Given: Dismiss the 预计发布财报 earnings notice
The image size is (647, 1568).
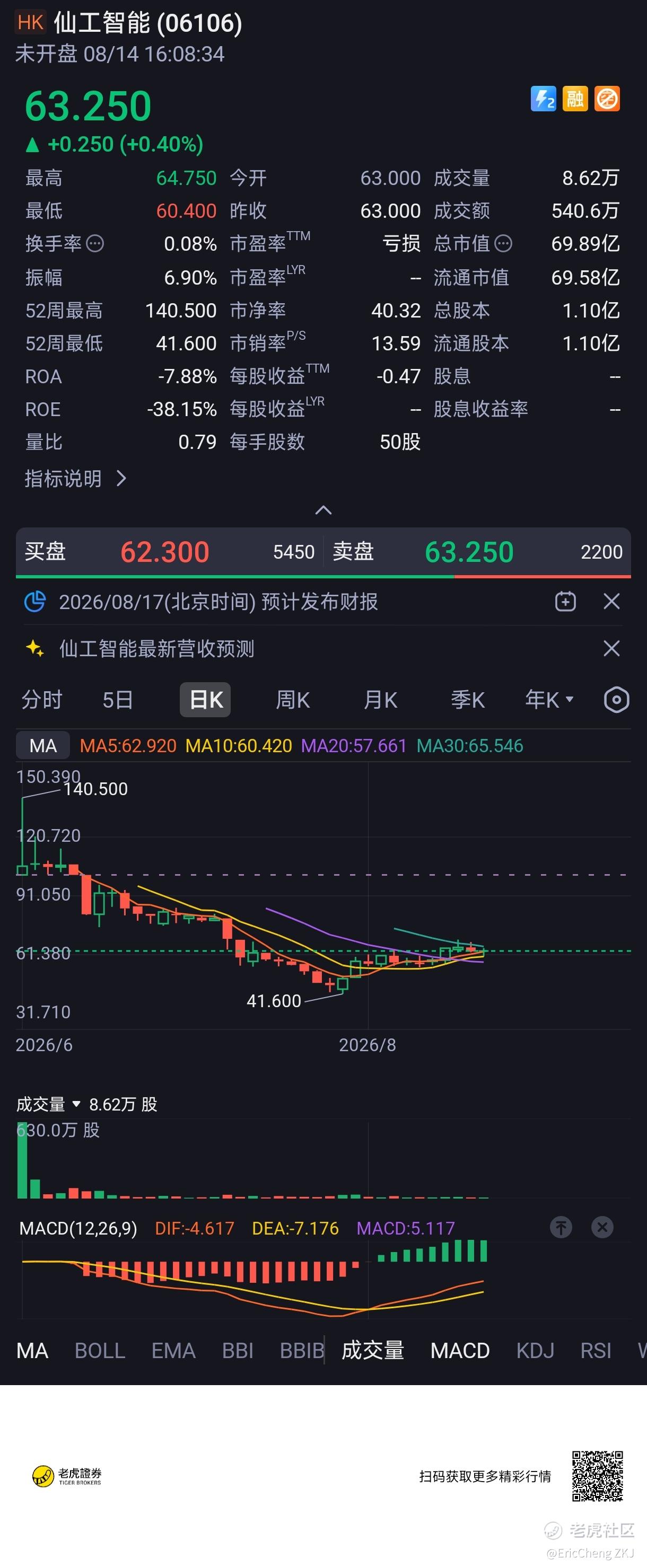Looking at the screenshot, I should click(611, 602).
